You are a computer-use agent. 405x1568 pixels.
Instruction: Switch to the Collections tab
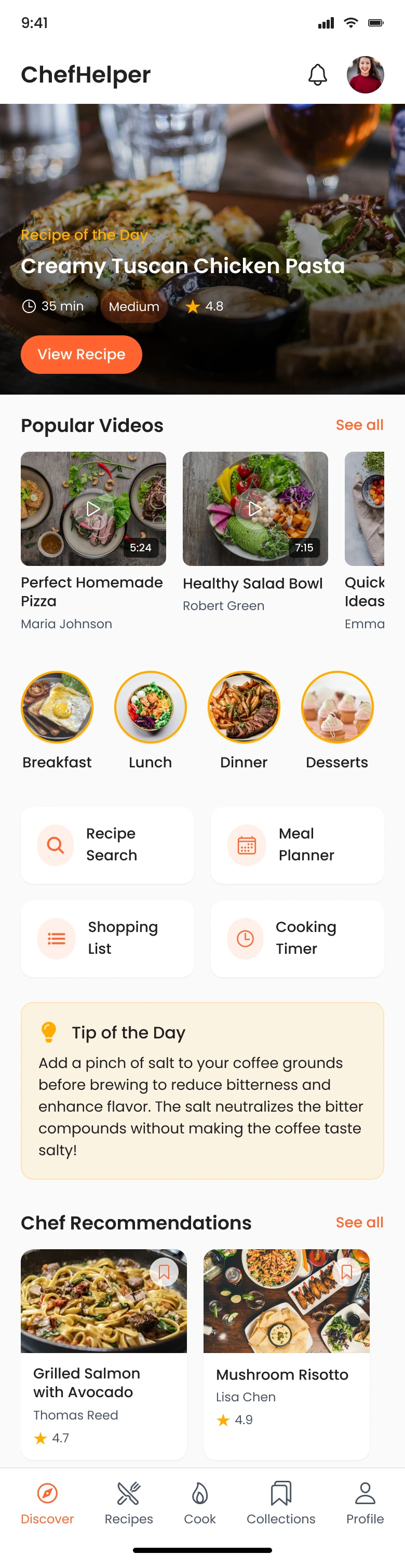281,1503
